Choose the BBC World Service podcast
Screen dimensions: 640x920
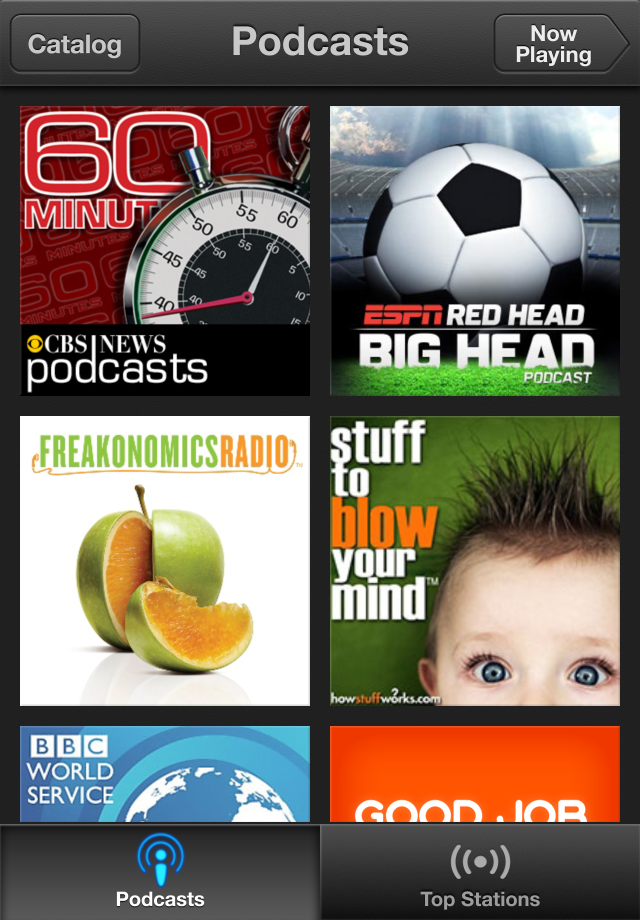[165, 775]
